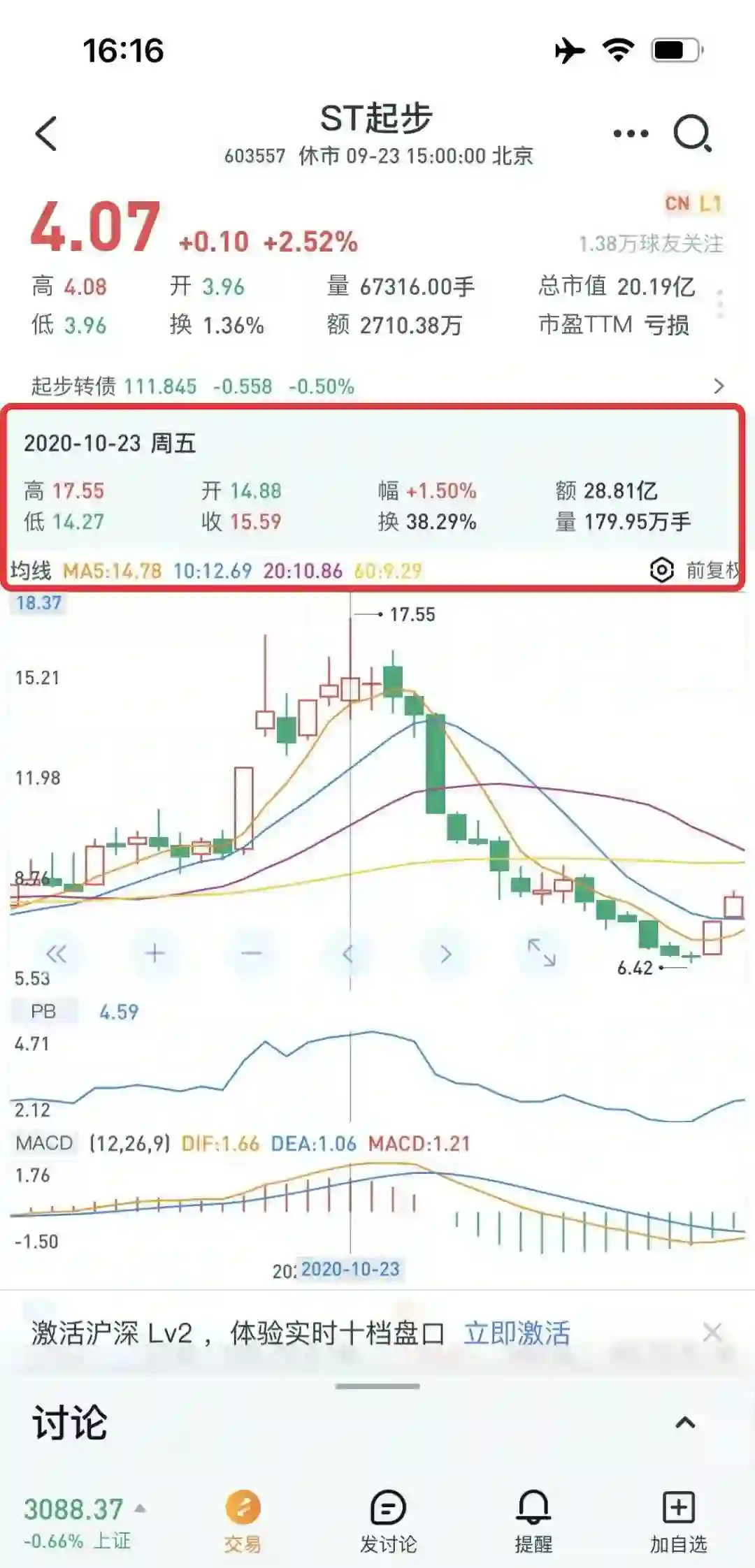Screen dimensions: 755x1568
Task: Dismiss the Lv2 activation banner
Action: tap(712, 1333)
